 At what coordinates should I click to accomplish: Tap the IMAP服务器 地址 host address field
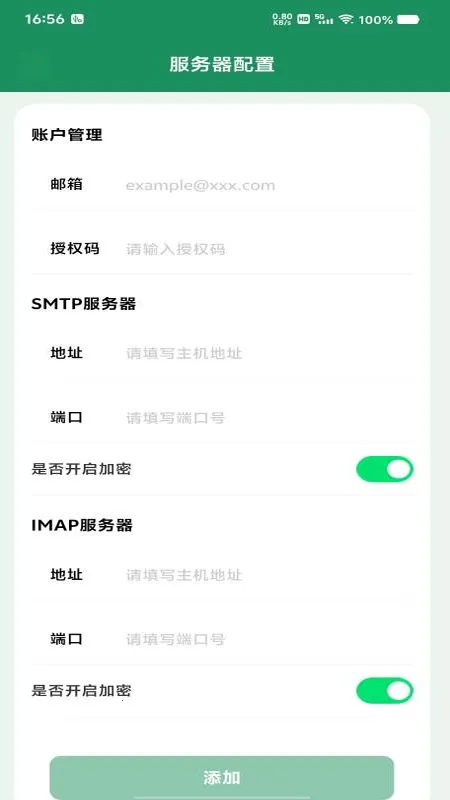click(x=268, y=575)
